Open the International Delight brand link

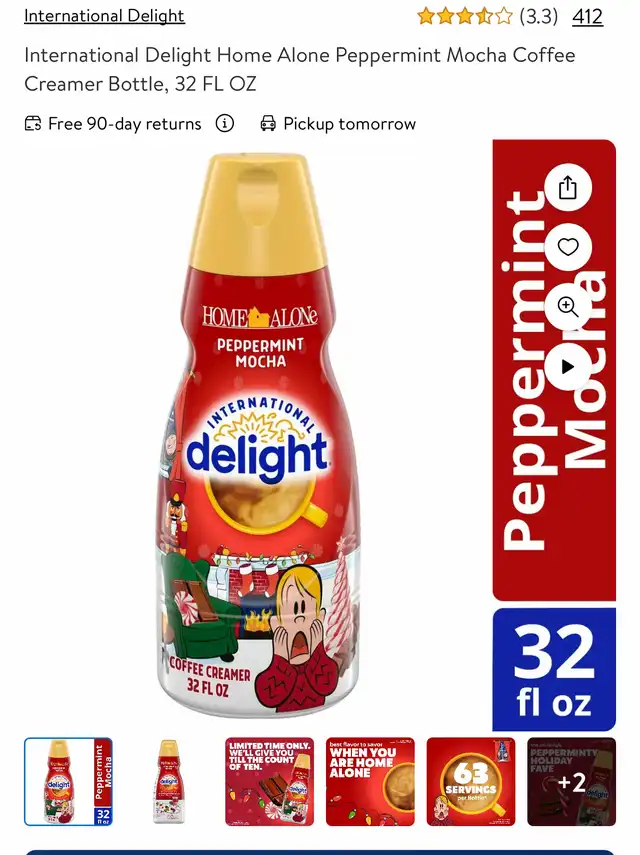pos(104,16)
